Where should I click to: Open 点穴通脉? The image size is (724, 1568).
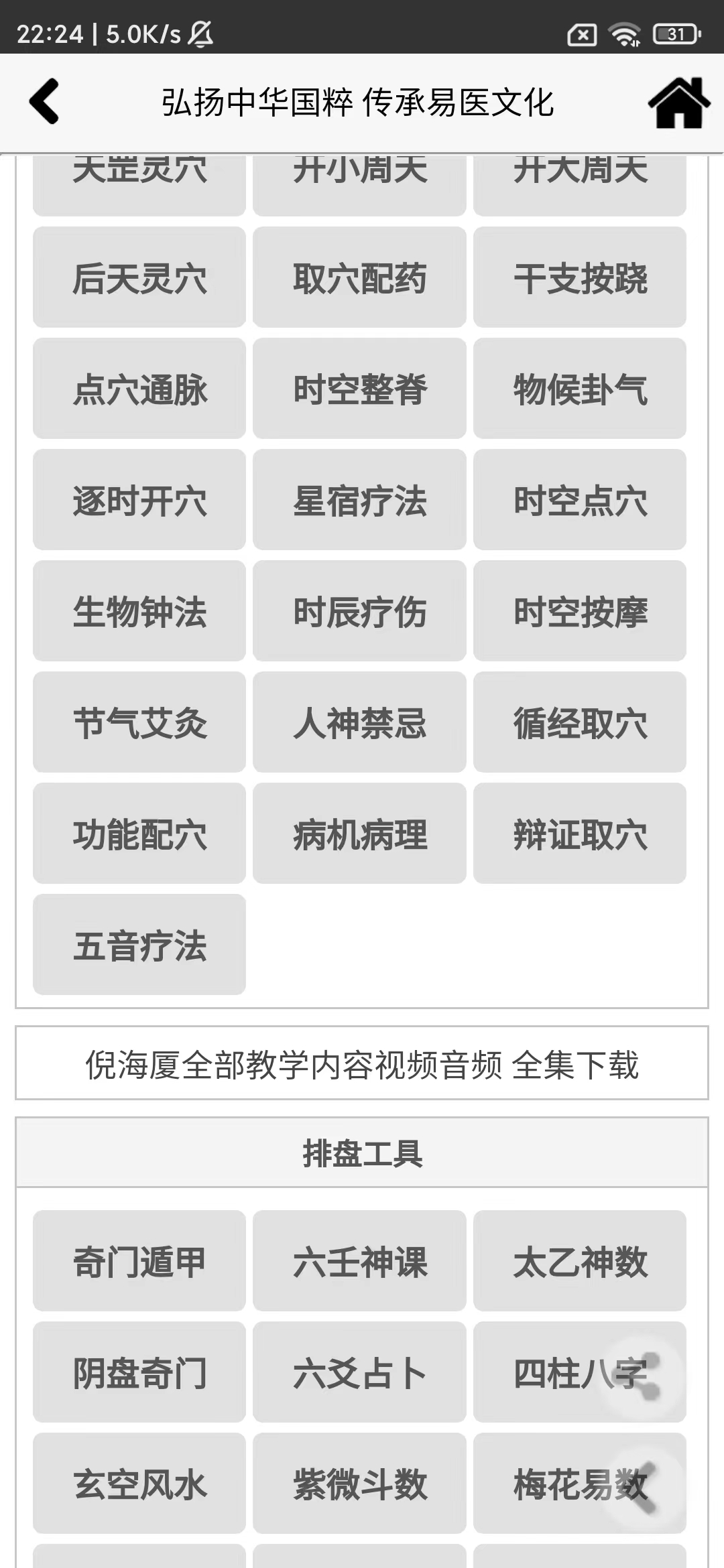pyautogui.click(x=139, y=389)
